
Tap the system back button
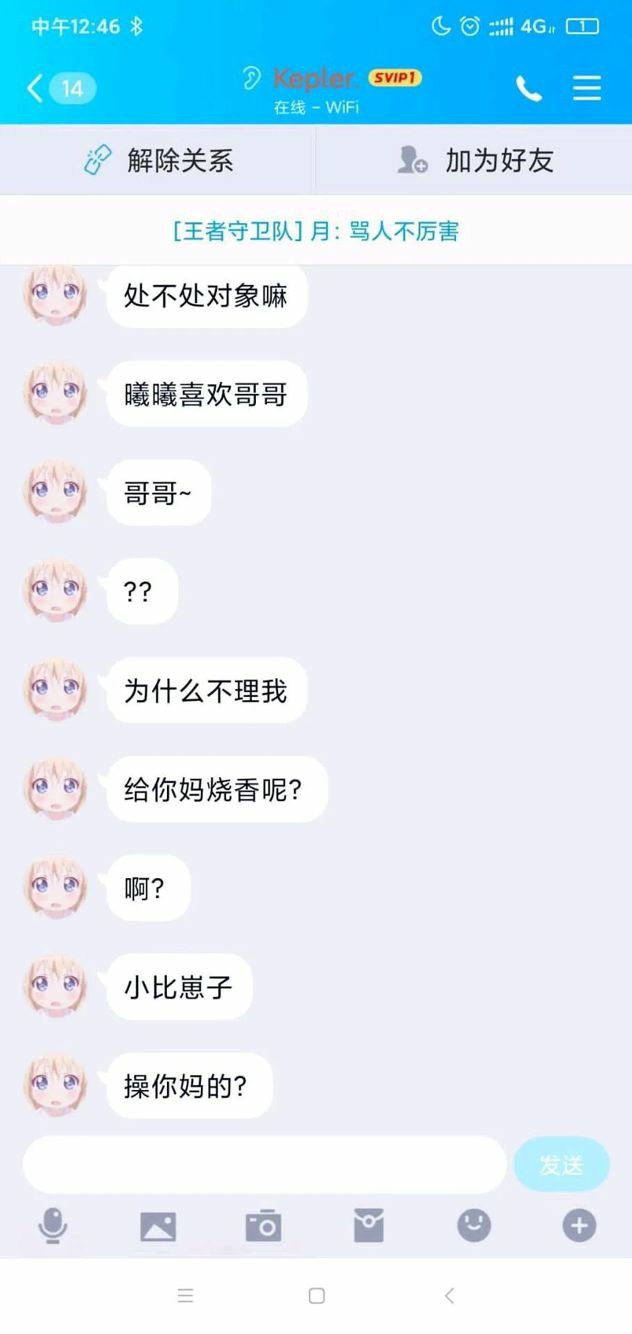point(449,1295)
